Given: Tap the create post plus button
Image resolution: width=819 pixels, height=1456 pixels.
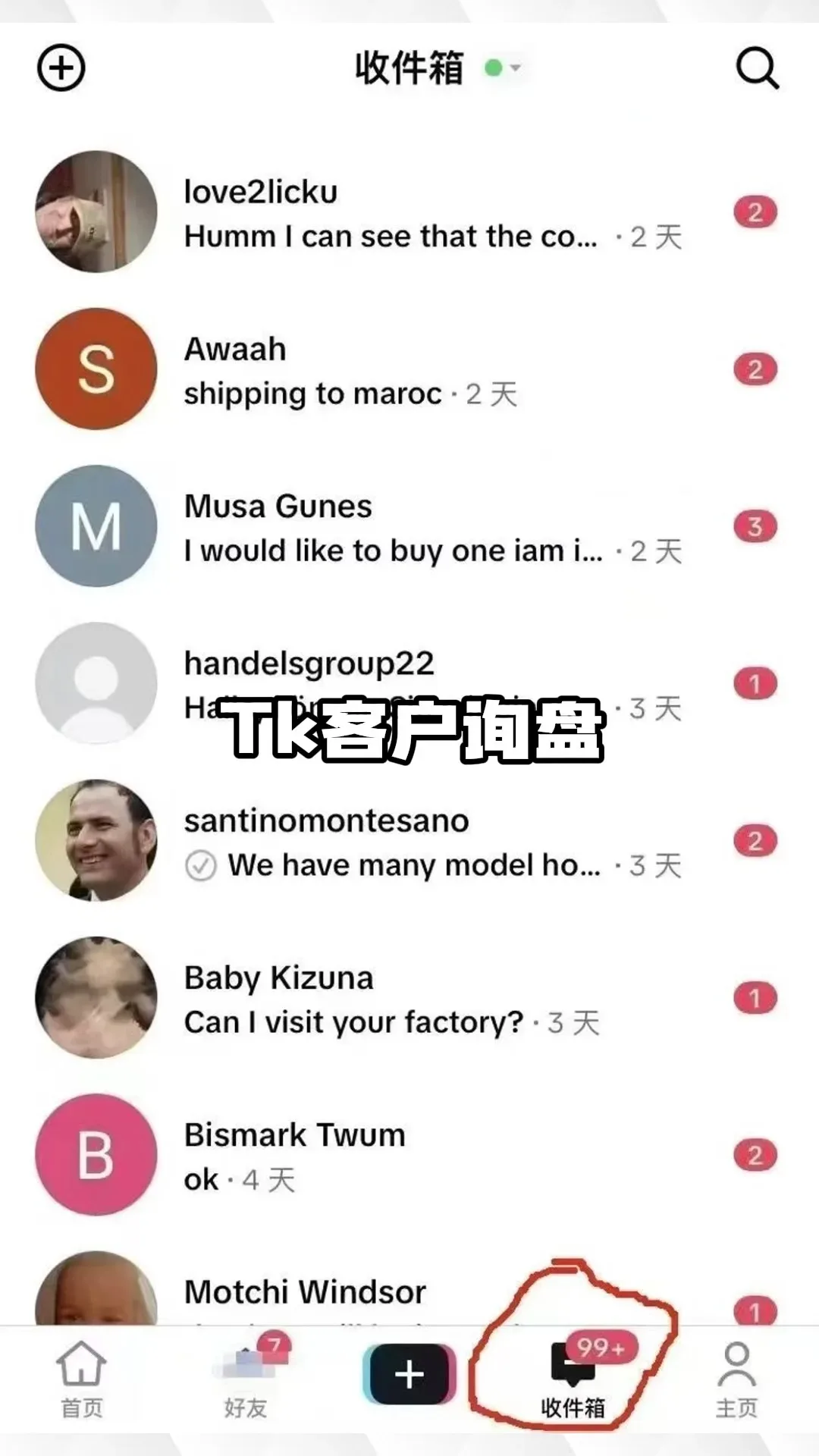Looking at the screenshot, I should click(409, 1374).
